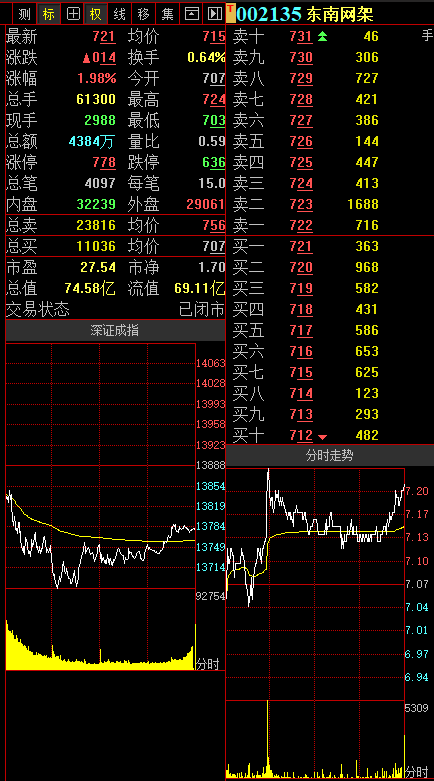Toggle the 标 toolbar button
434x781 pixels.
[x=48, y=14]
